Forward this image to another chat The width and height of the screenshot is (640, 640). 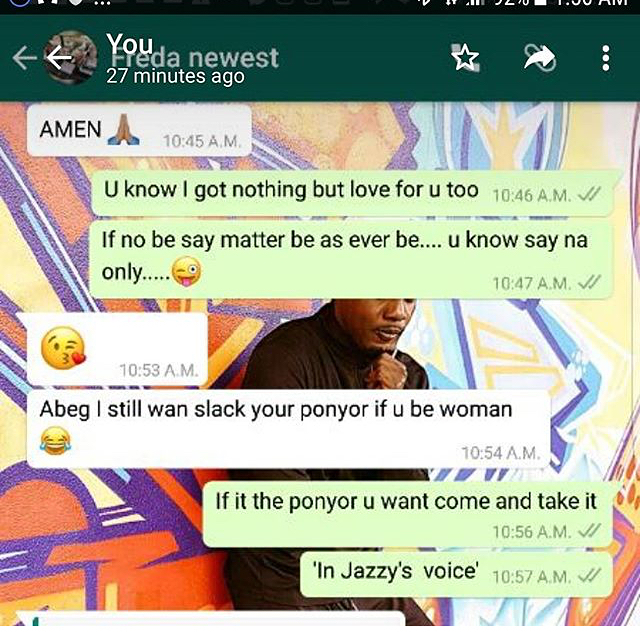(x=539, y=59)
